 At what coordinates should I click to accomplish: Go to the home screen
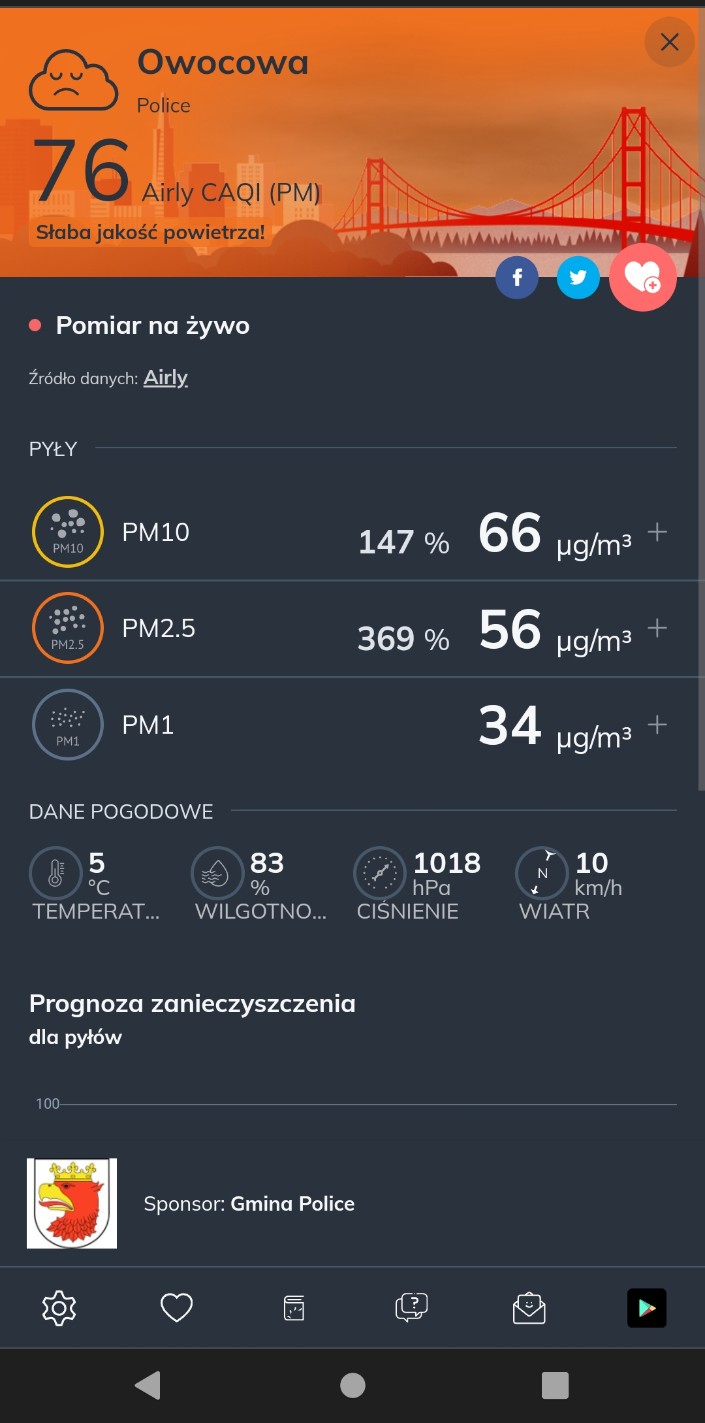352,1385
